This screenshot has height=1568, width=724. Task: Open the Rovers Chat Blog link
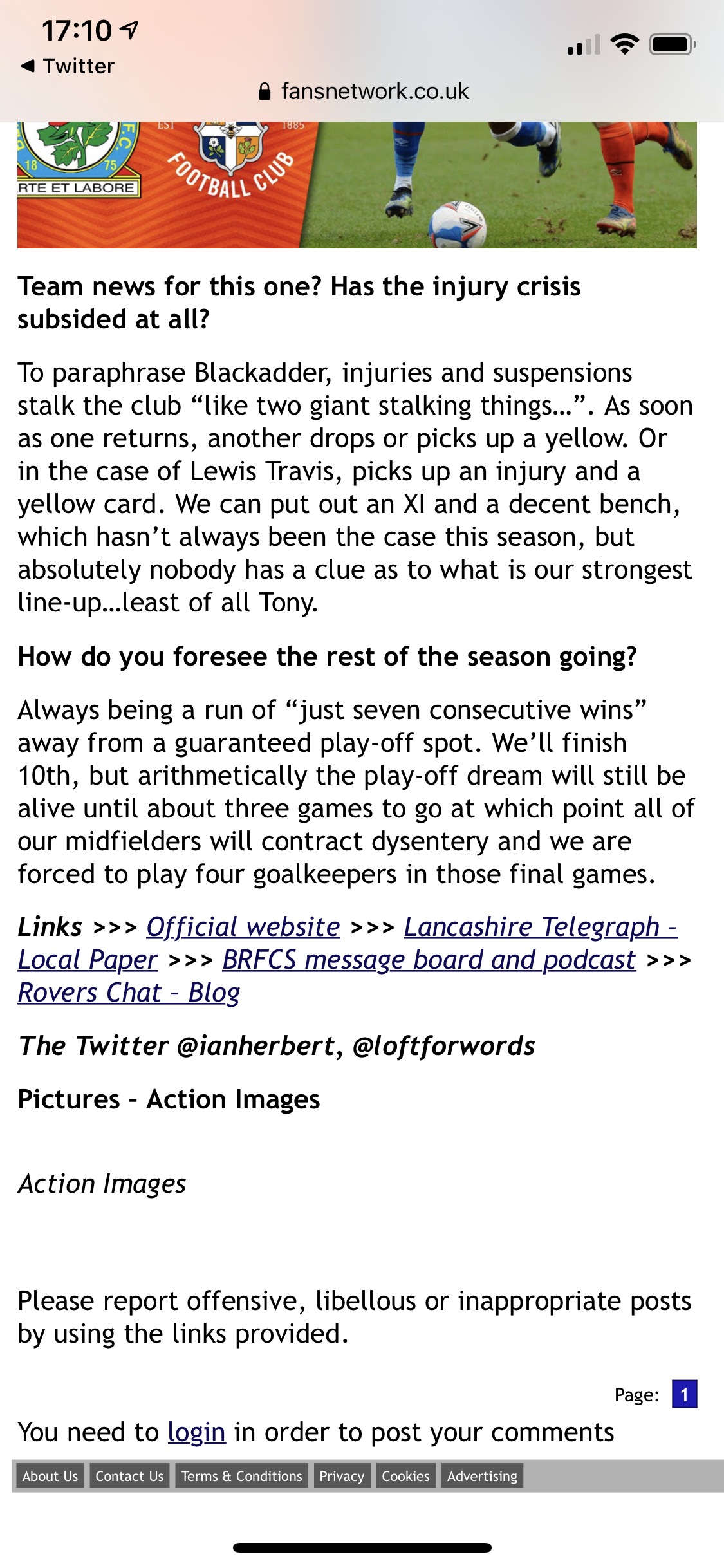point(129,993)
